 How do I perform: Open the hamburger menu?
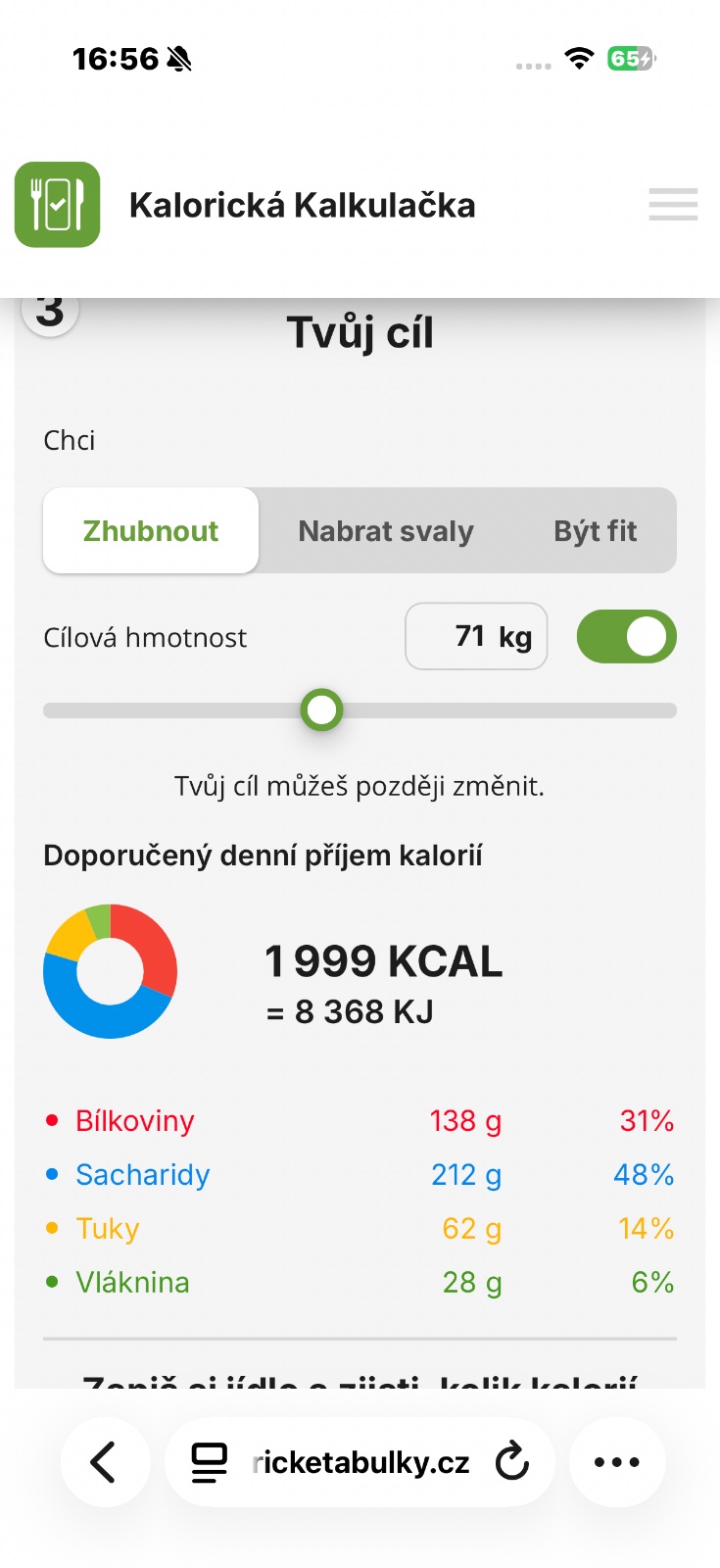click(673, 205)
